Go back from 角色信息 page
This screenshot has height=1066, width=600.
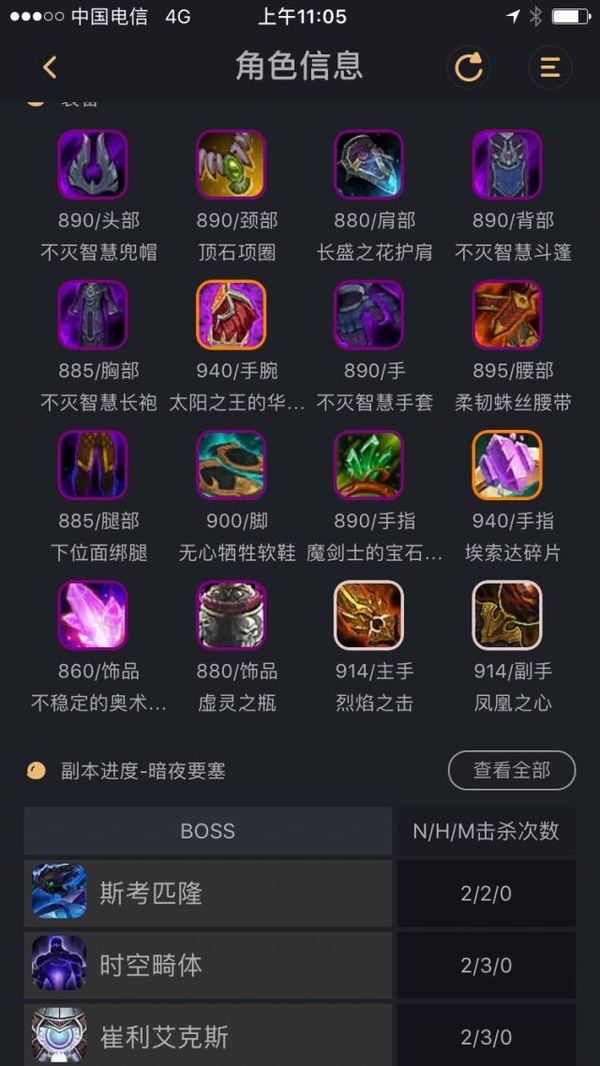50,67
